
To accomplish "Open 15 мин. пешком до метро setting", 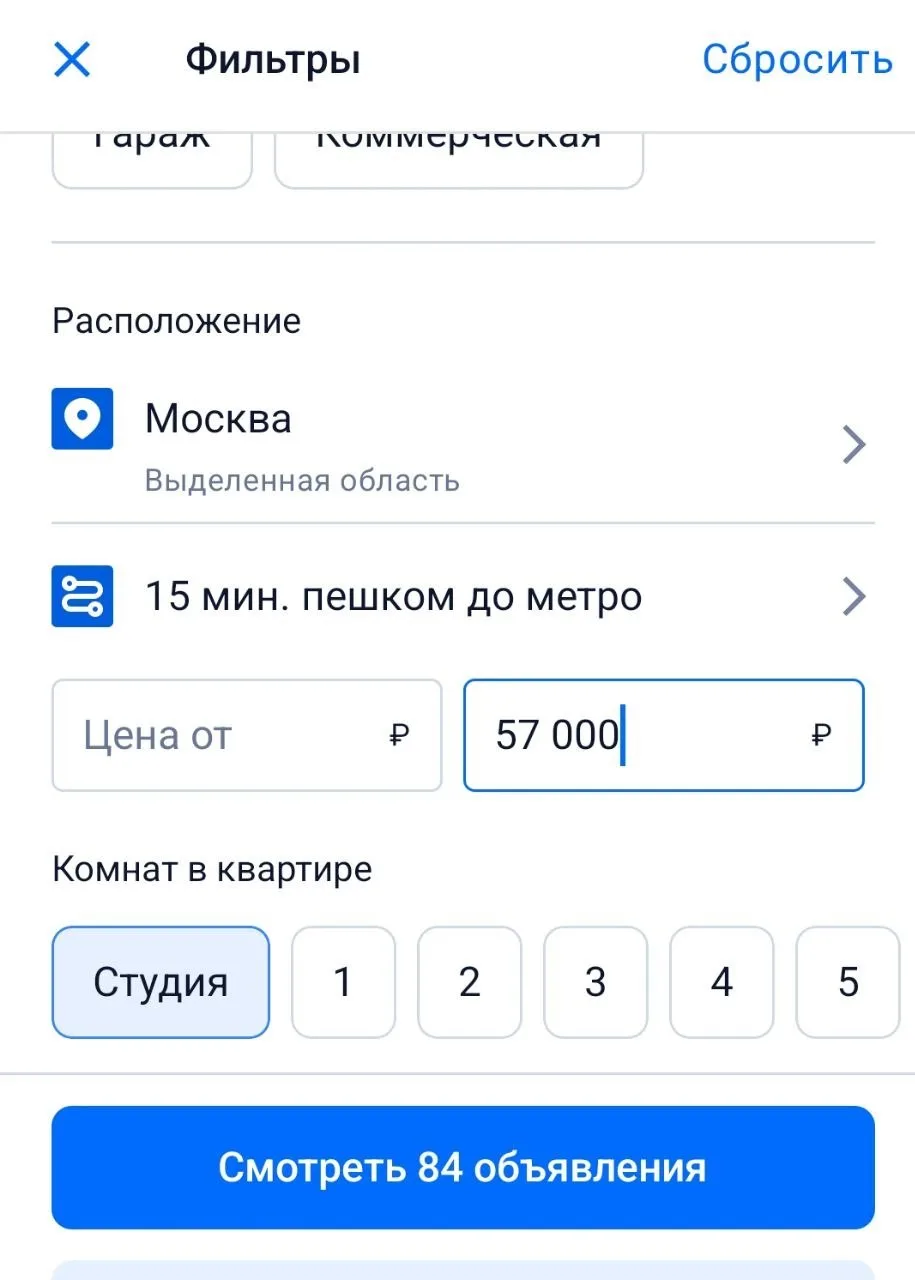I will [462, 597].
